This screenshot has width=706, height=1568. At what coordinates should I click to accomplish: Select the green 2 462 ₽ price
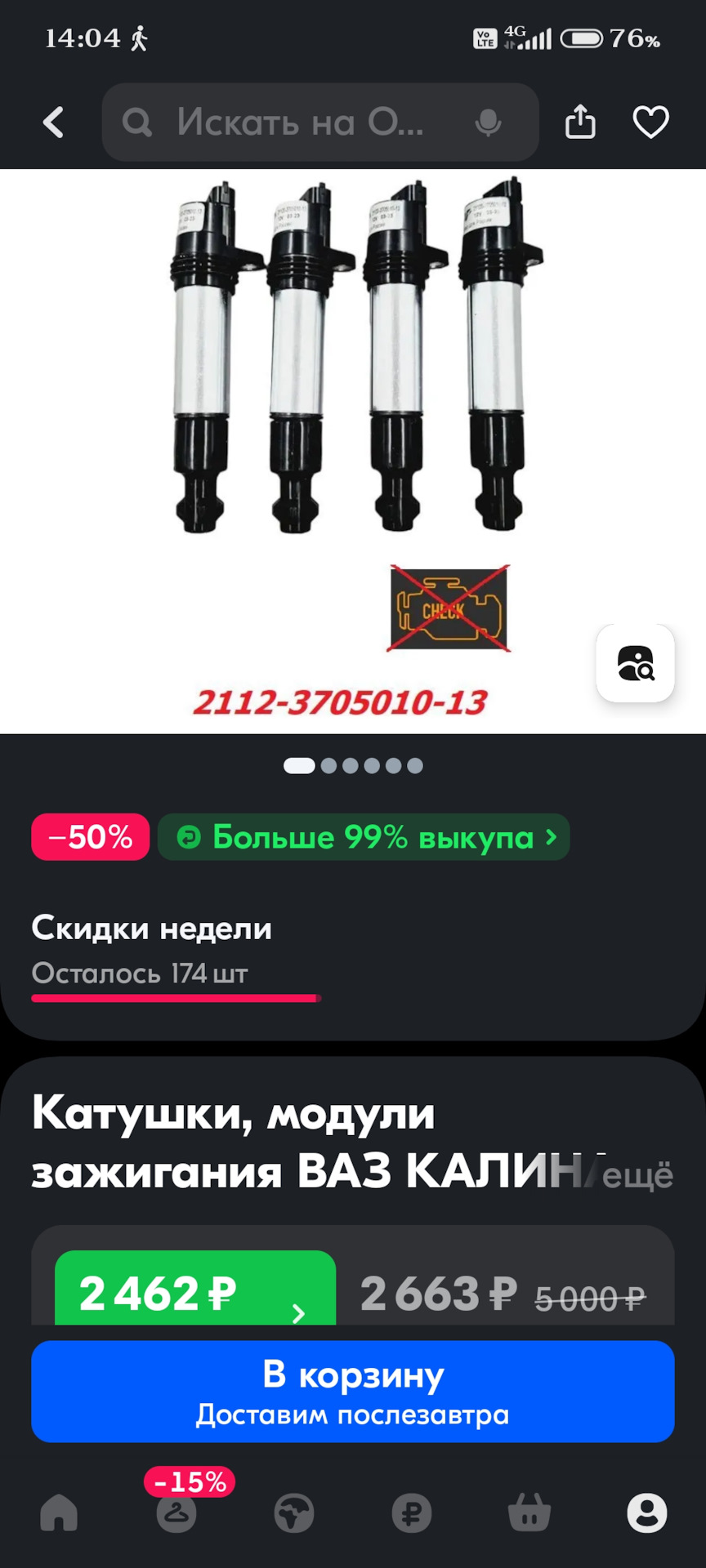tap(194, 1292)
